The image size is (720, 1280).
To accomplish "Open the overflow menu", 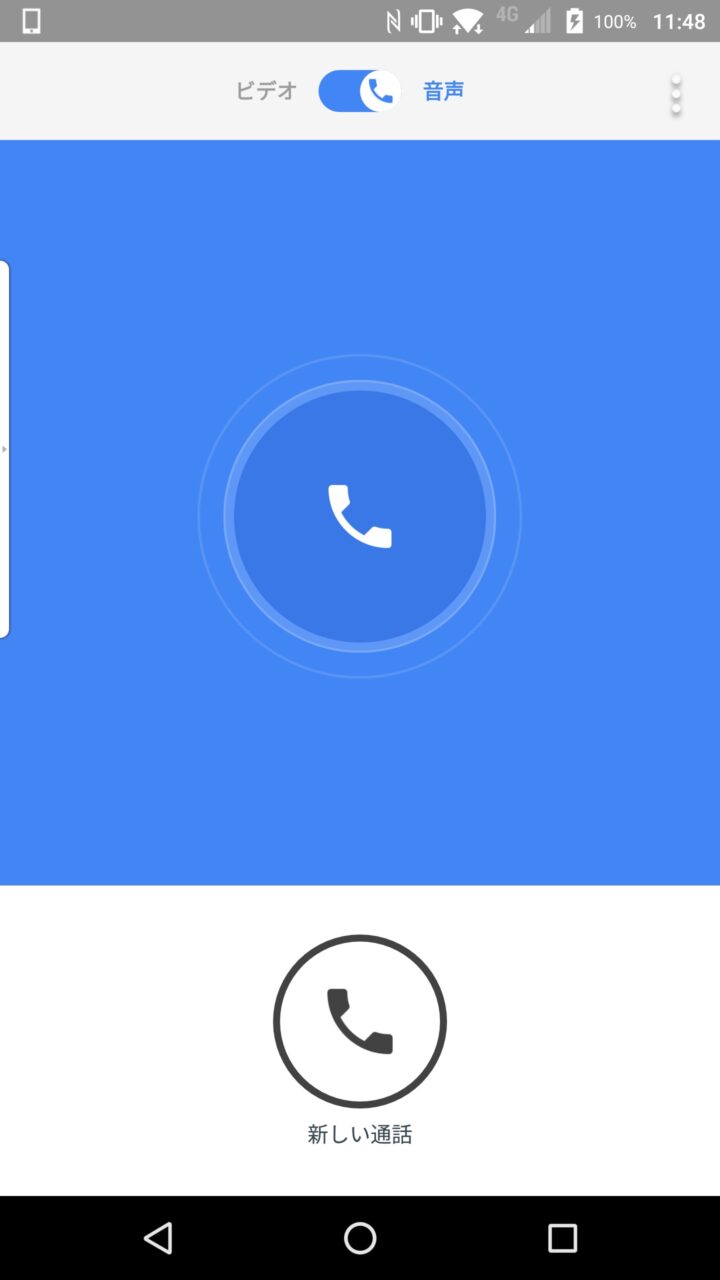I will tap(676, 94).
